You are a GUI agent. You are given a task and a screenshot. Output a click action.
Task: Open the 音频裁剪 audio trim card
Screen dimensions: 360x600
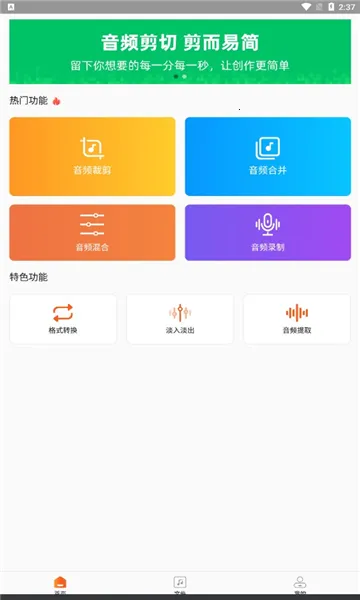pyautogui.click(x=92, y=156)
